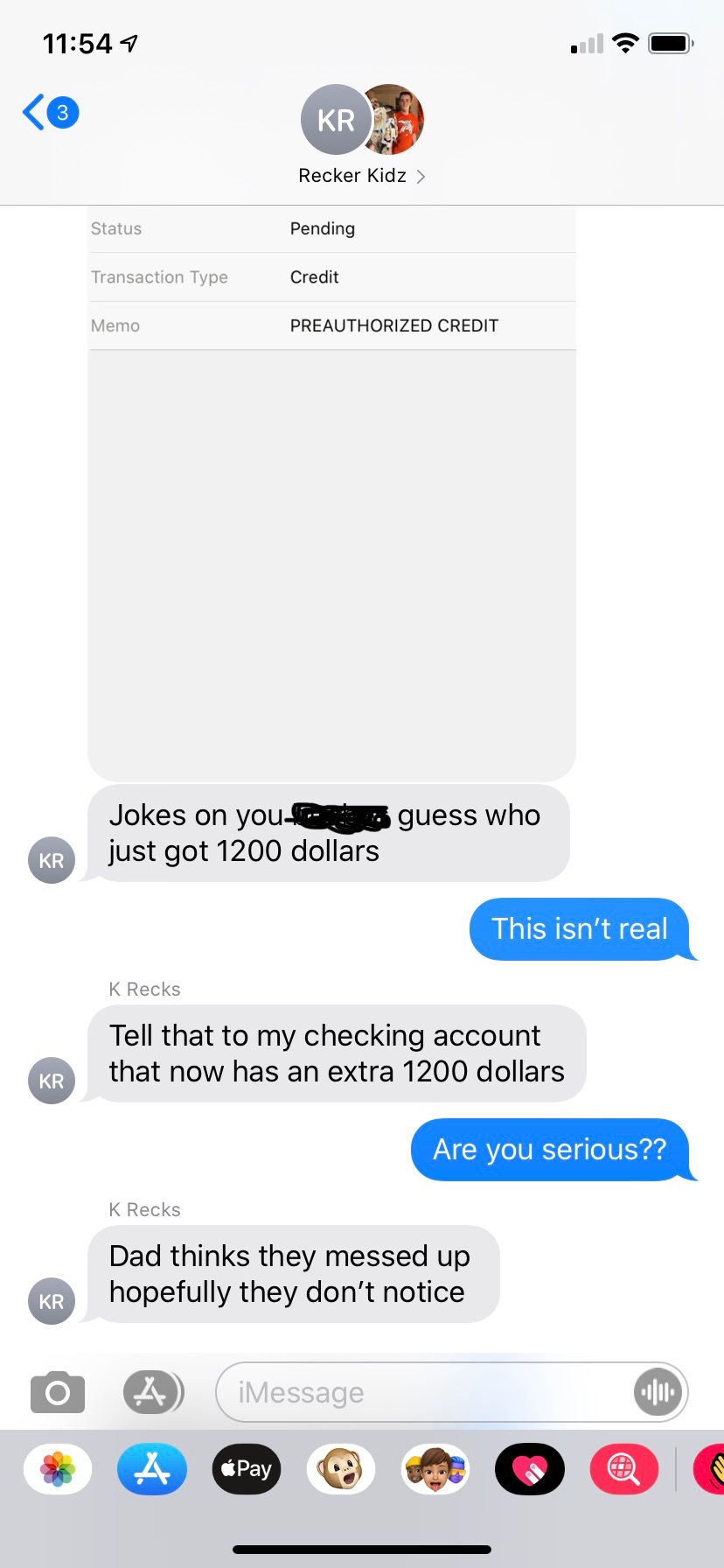Image resolution: width=724 pixels, height=1568 pixels.
Task: Open Digital Touch heart app
Action: pyautogui.click(x=530, y=1469)
